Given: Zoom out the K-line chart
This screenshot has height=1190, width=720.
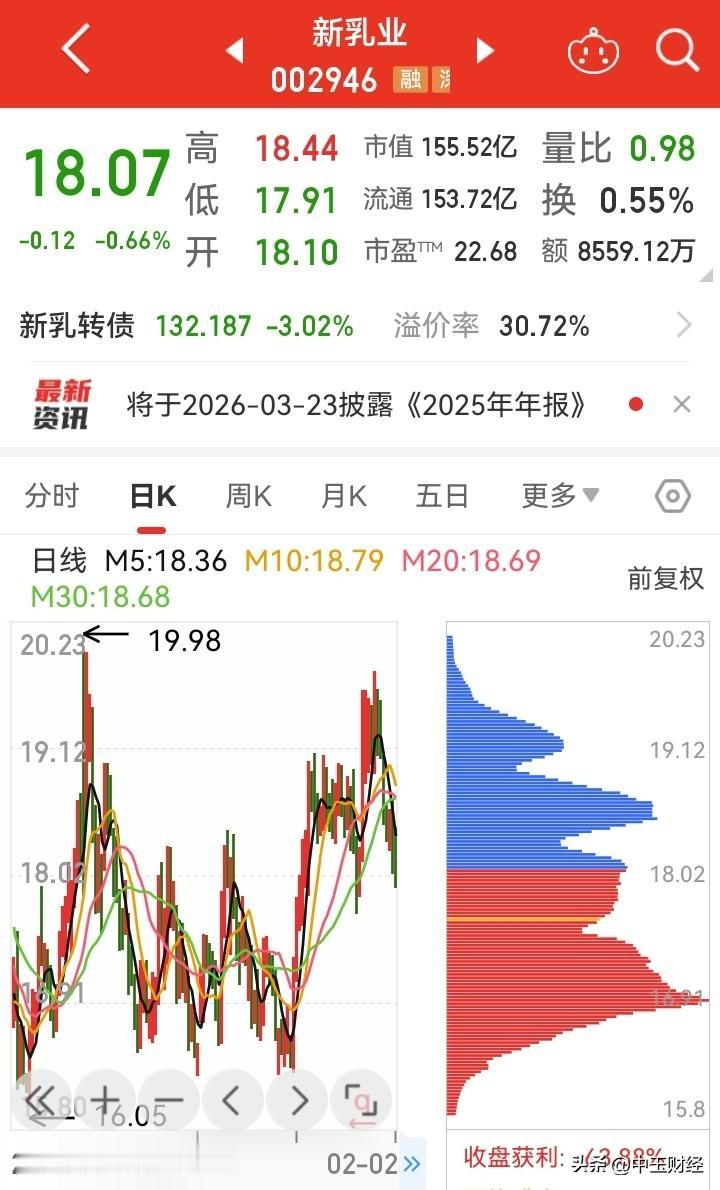Looking at the screenshot, I should coord(169,1100).
